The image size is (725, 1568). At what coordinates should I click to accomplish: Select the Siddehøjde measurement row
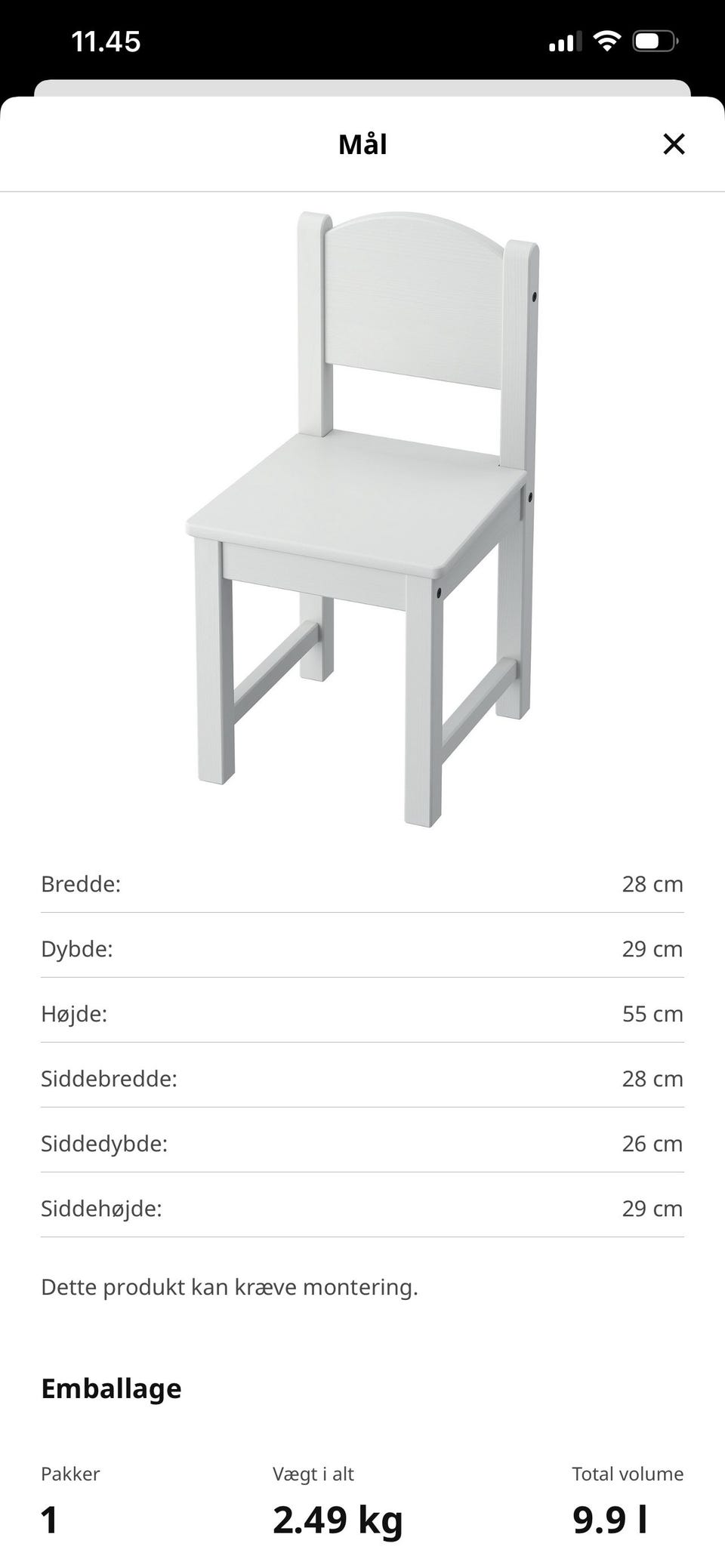(x=362, y=1209)
